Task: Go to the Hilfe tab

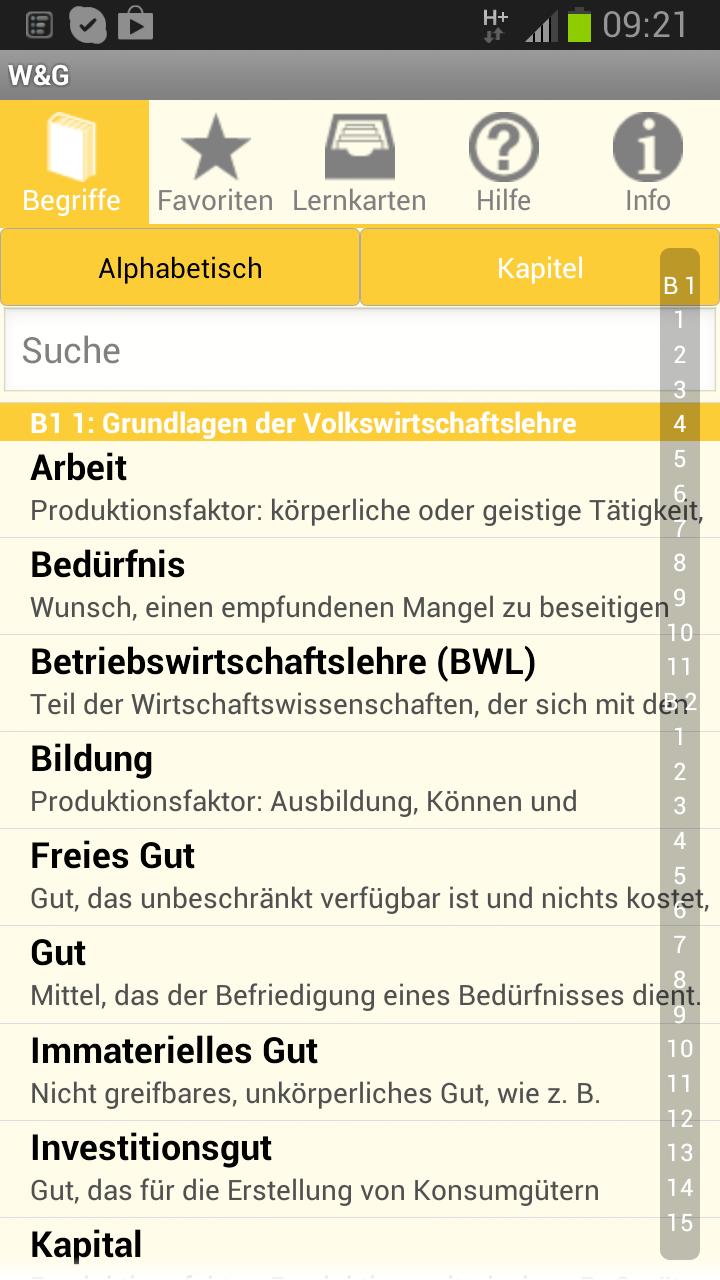Action: (x=503, y=163)
